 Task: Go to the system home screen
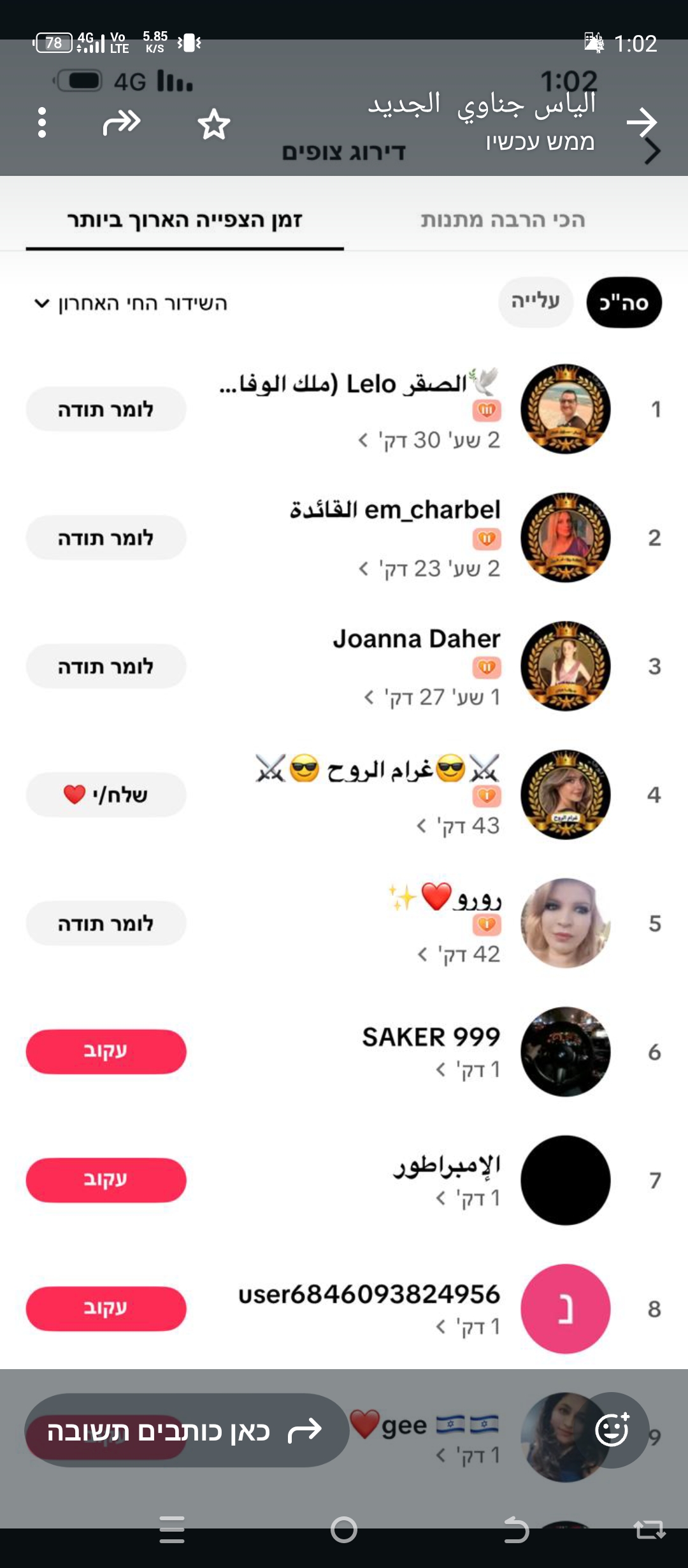tap(344, 1529)
